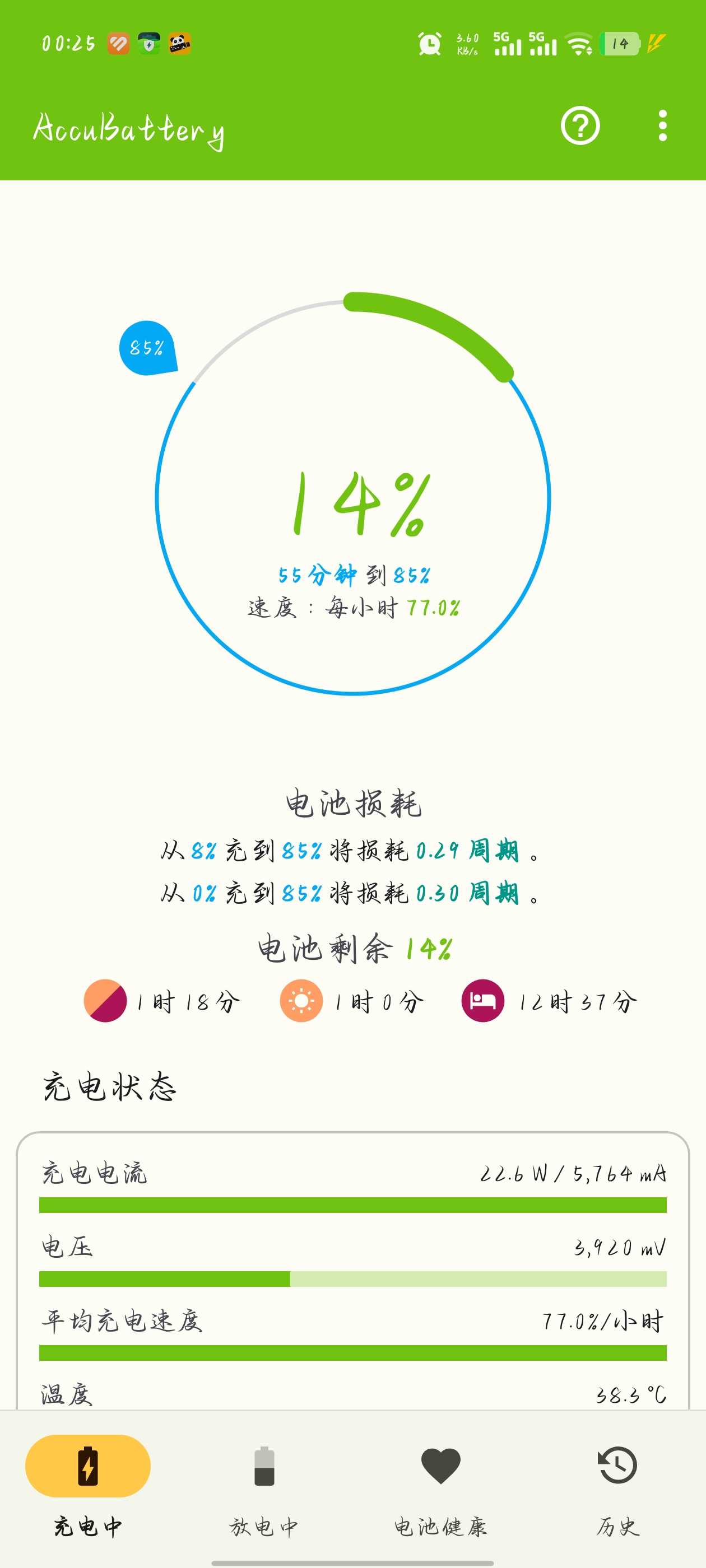Viewport: 706px width, 1568px height.
Task: Open the help question mark icon
Action: 580,126
